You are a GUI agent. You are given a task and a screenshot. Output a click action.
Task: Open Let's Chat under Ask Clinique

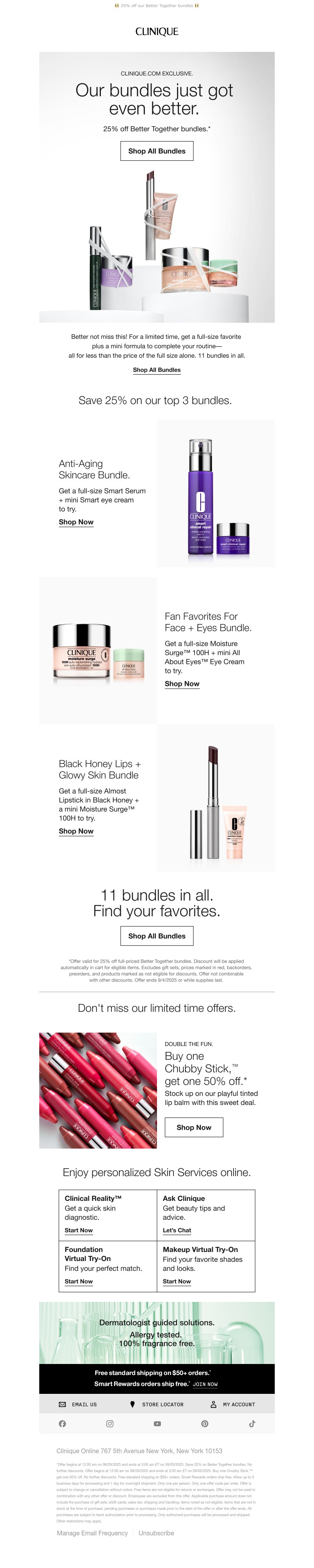tap(177, 1230)
